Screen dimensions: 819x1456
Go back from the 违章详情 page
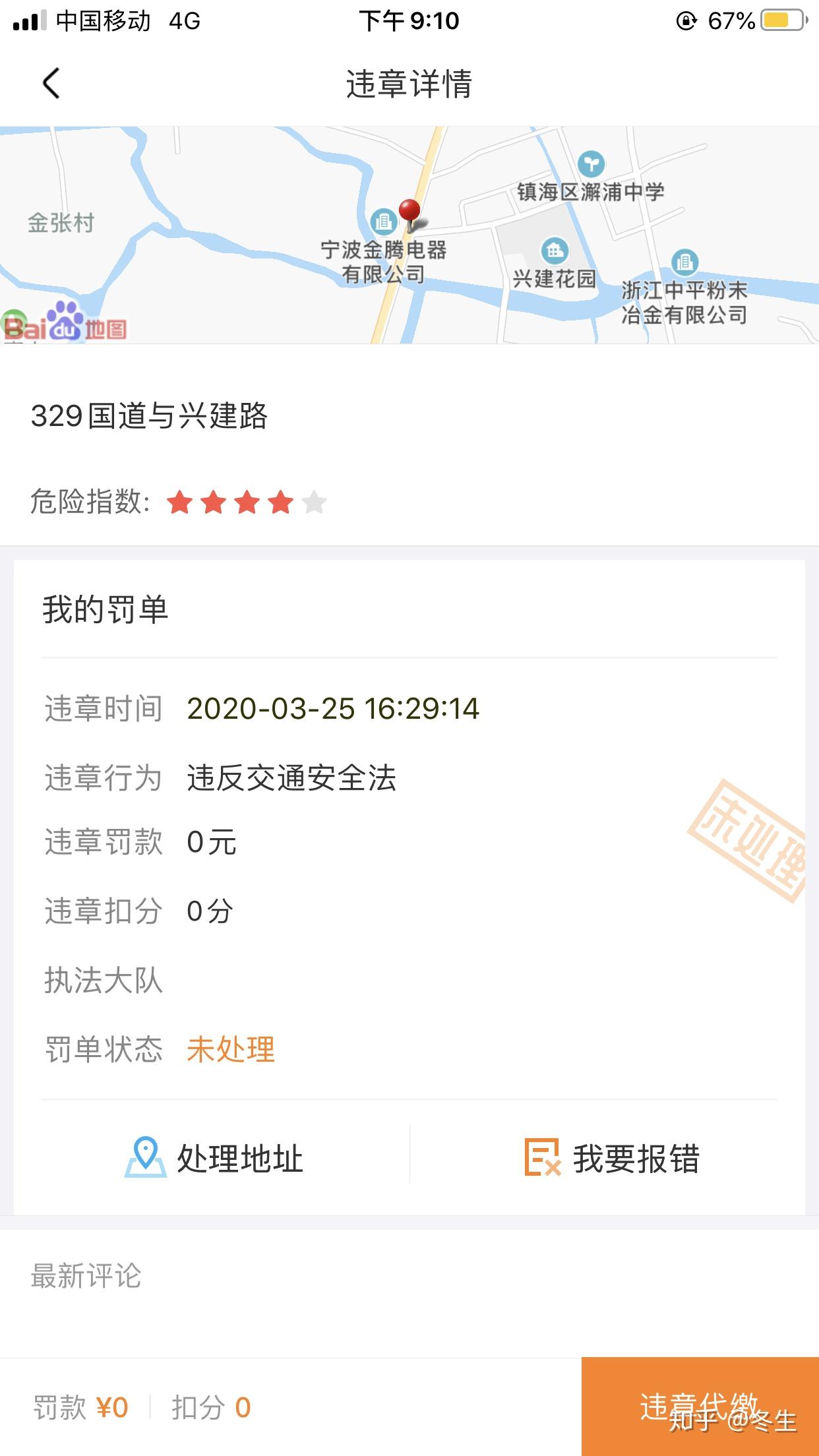(x=51, y=84)
